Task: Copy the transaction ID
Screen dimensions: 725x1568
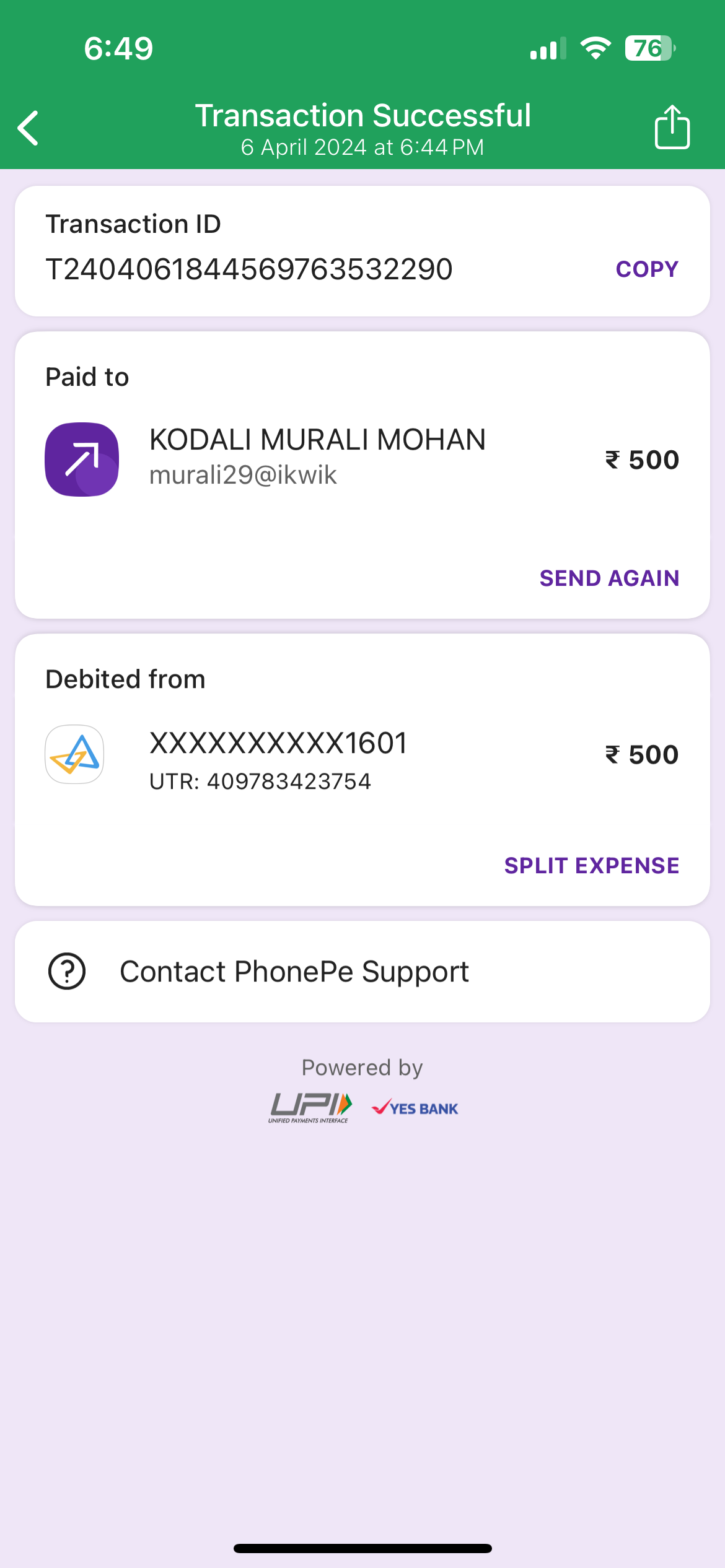Action: tap(646, 269)
